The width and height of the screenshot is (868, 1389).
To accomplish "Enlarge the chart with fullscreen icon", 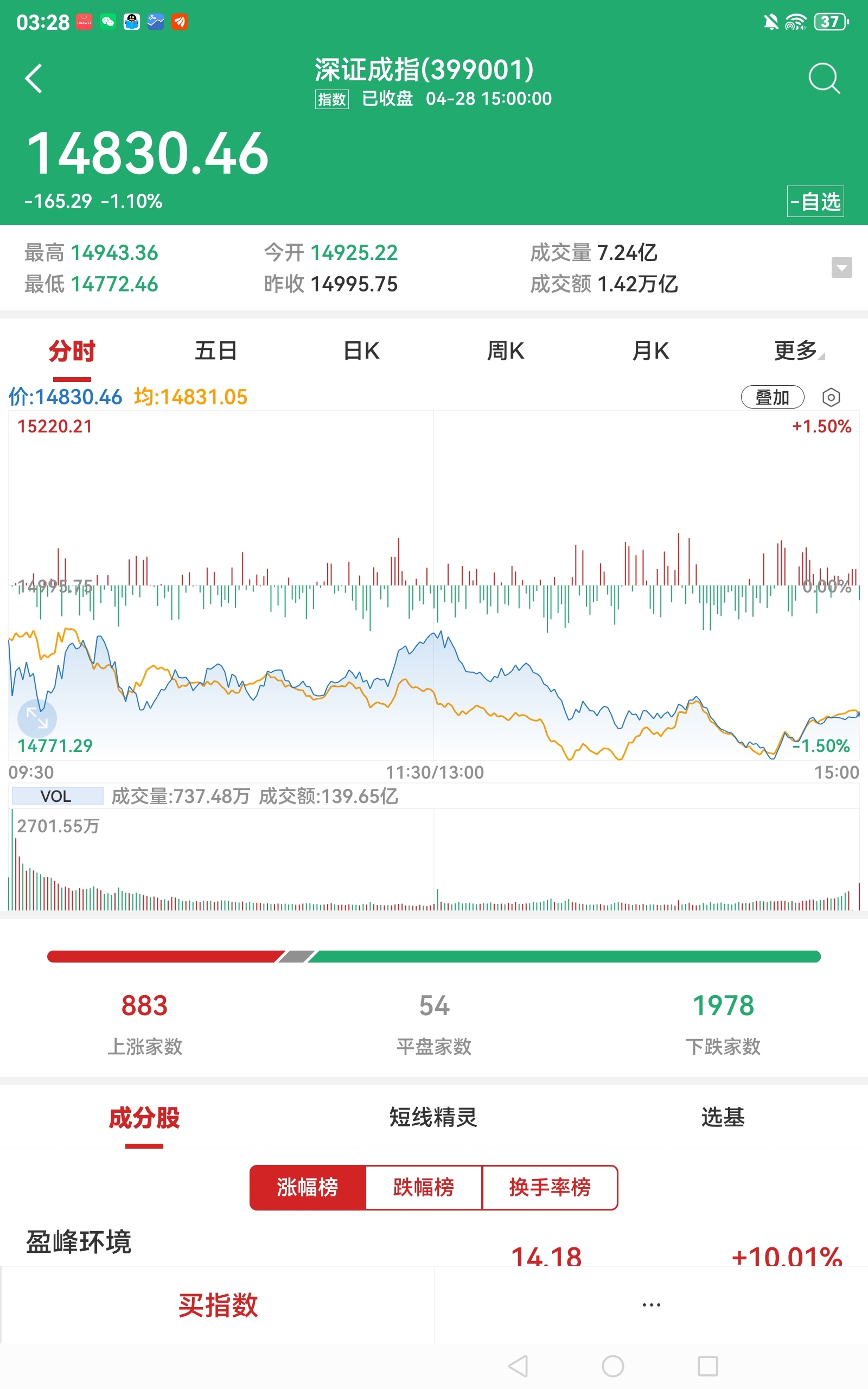I will (37, 718).
